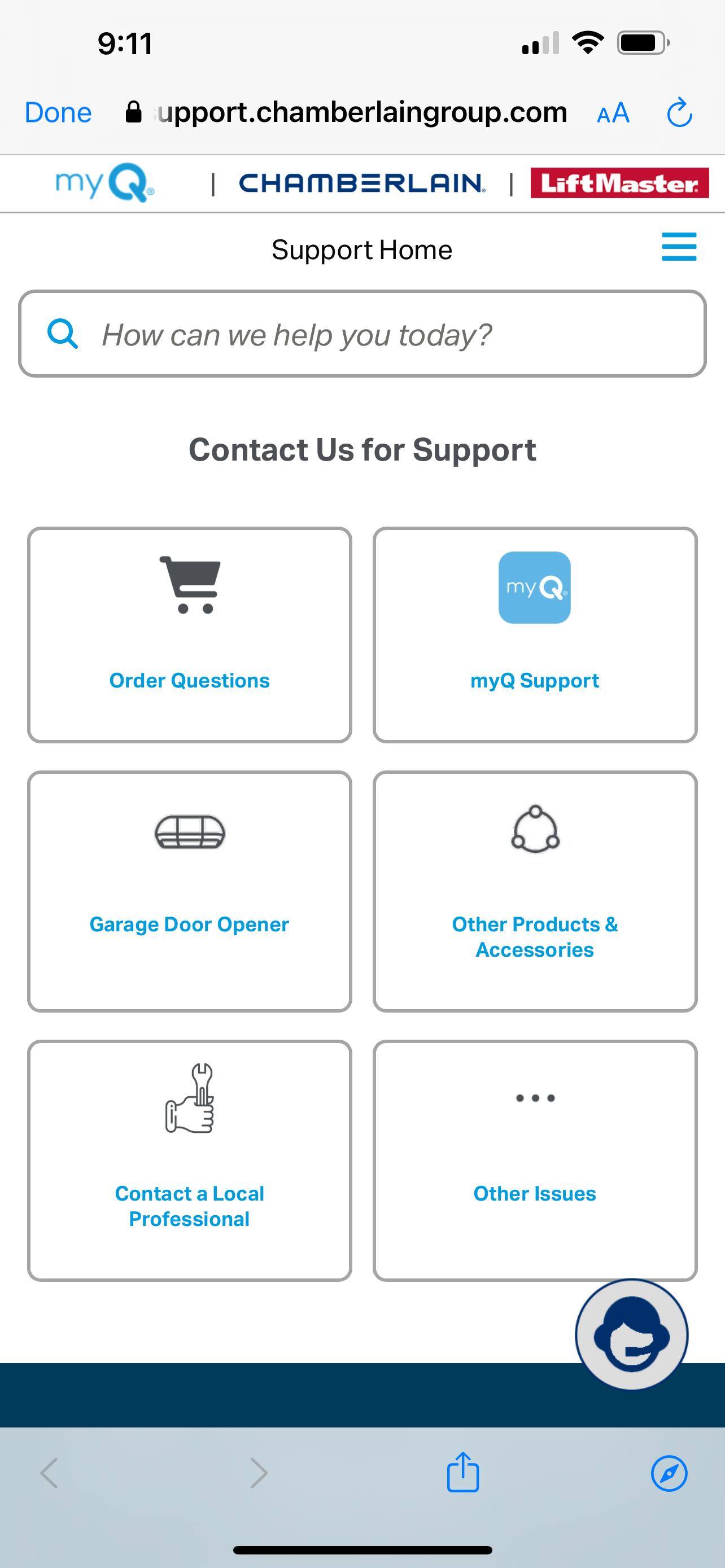725x1568 pixels.
Task: Click the Support Home heading link
Action: coord(362,249)
